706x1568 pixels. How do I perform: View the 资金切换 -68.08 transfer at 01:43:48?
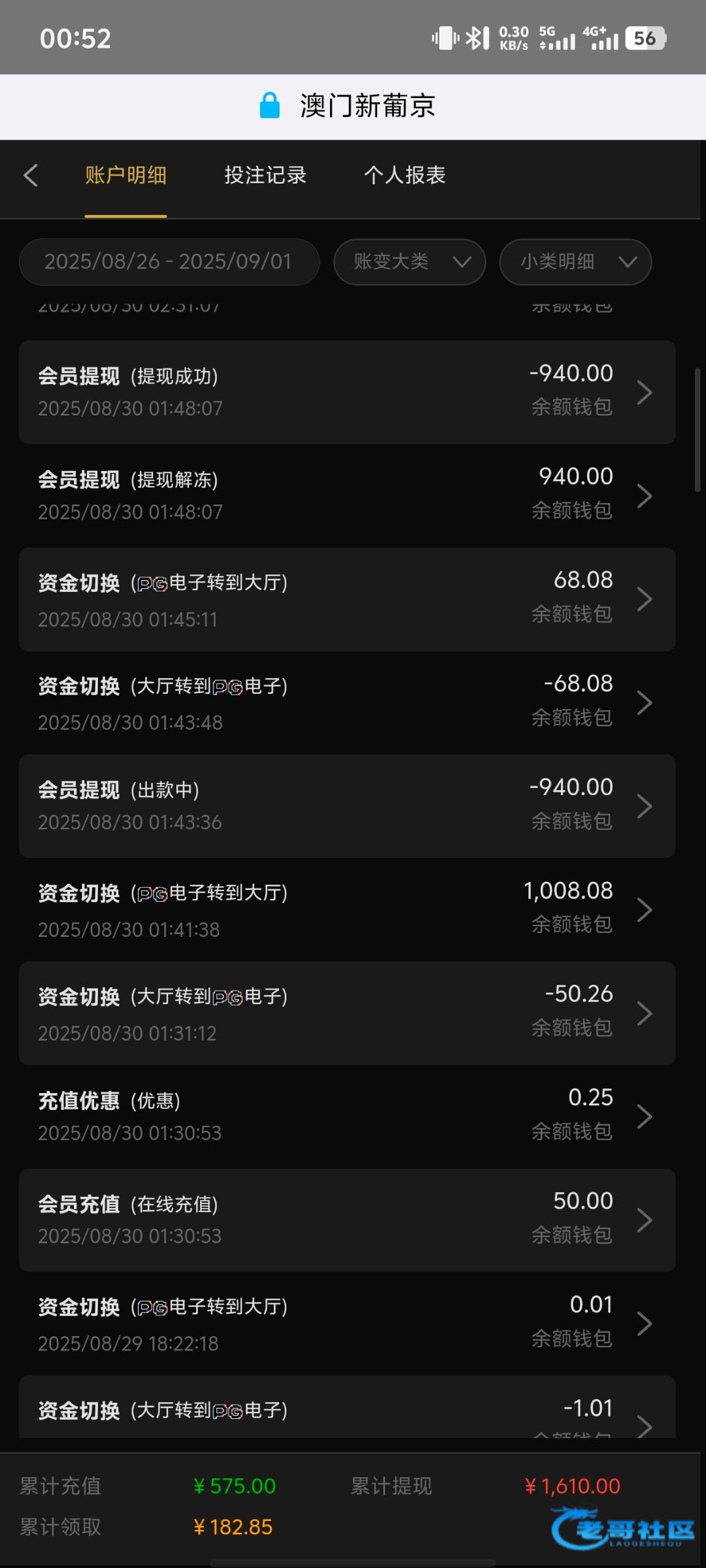(x=347, y=702)
